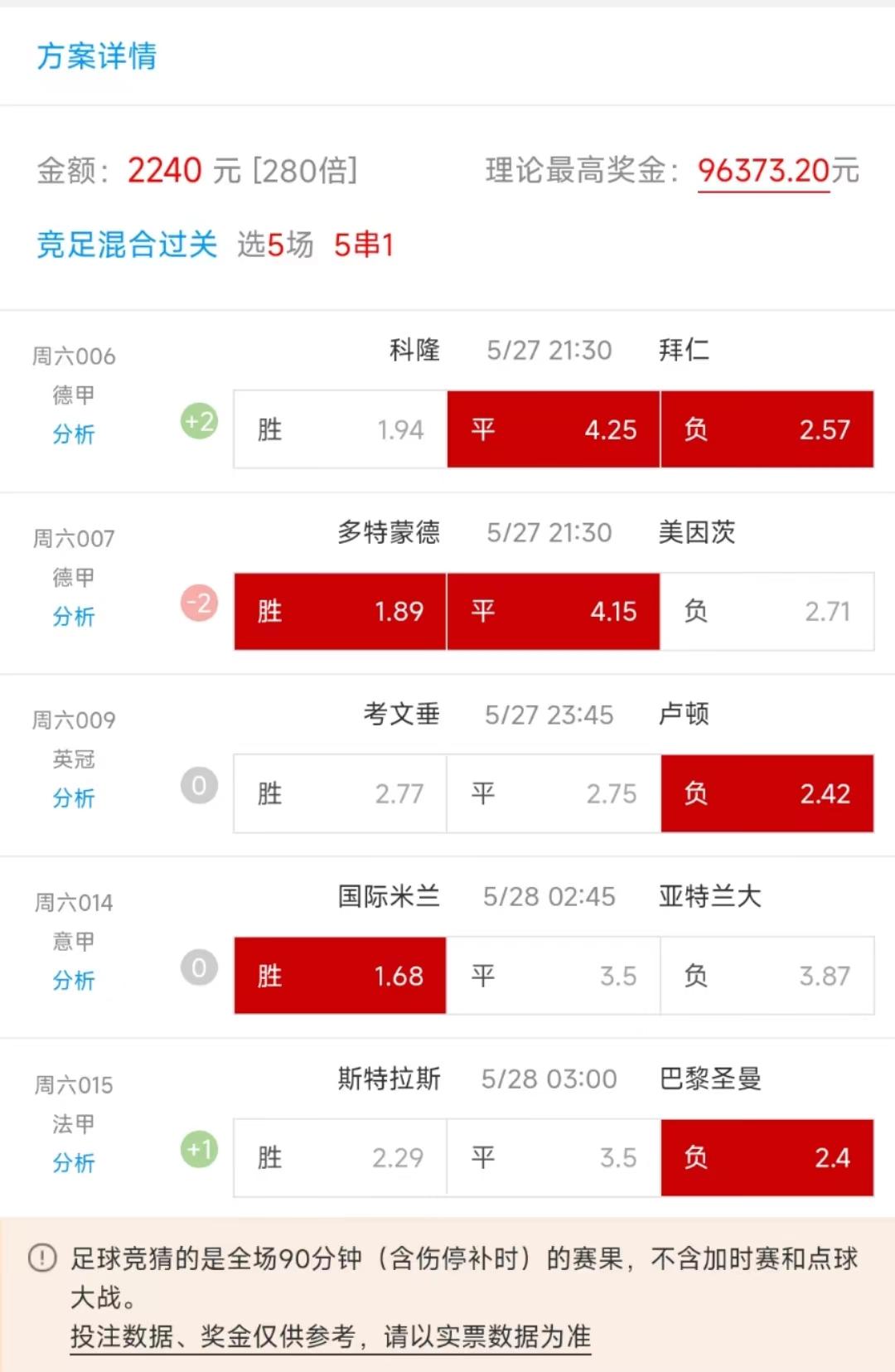This screenshot has width=895, height=1372.
Task: Click the 0 handicap badge for 国际米兰 match
Action: point(198,967)
